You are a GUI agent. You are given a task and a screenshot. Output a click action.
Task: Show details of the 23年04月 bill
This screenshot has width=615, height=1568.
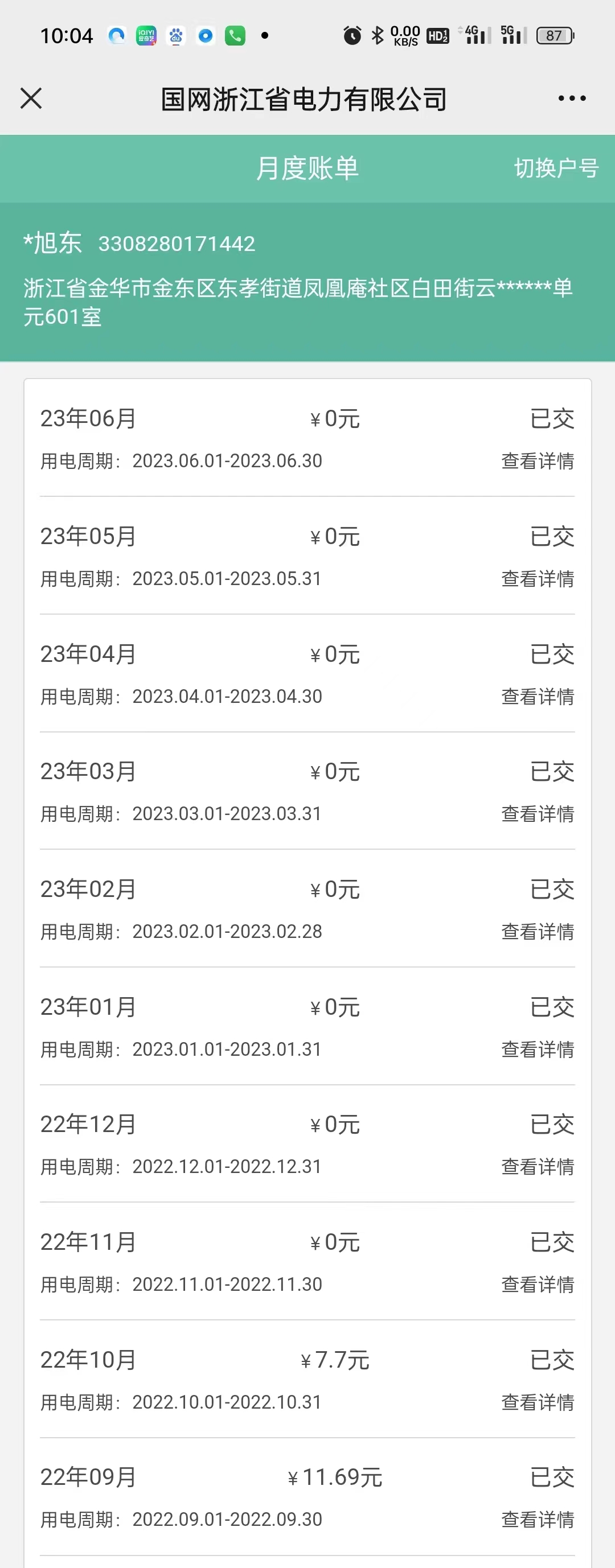[x=537, y=696]
